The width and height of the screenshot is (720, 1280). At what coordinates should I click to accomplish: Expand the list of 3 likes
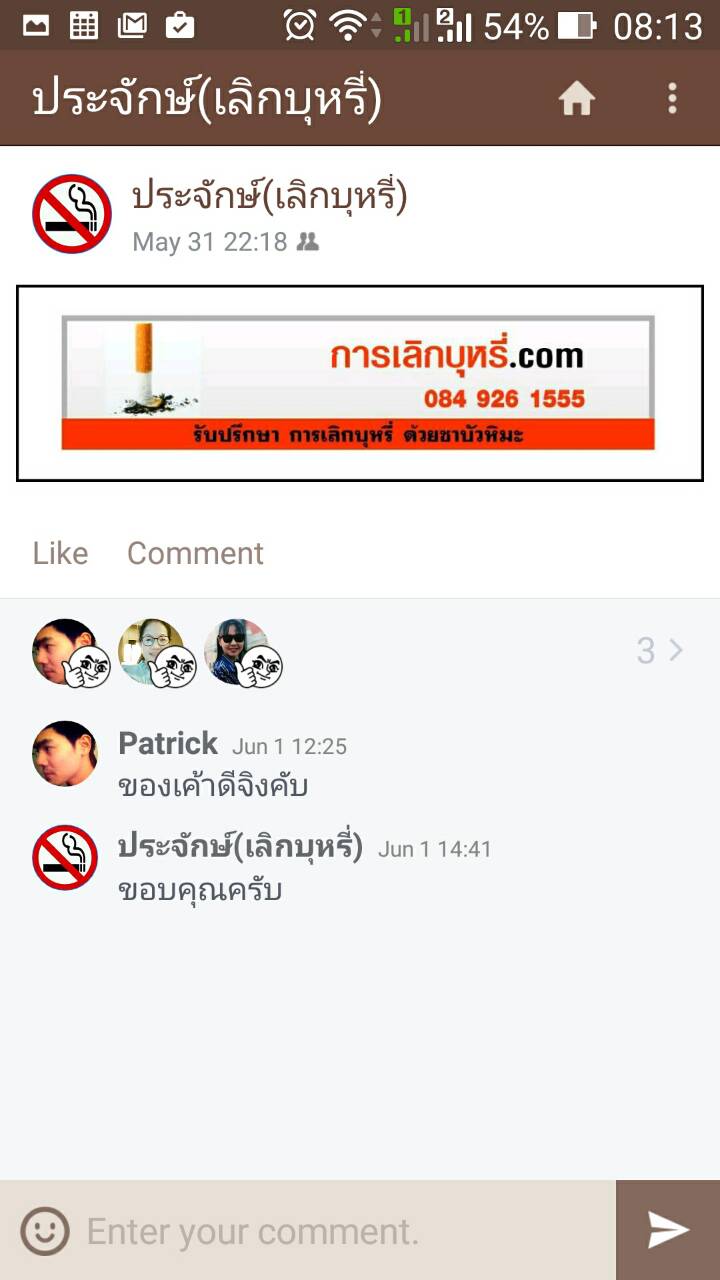pos(660,651)
